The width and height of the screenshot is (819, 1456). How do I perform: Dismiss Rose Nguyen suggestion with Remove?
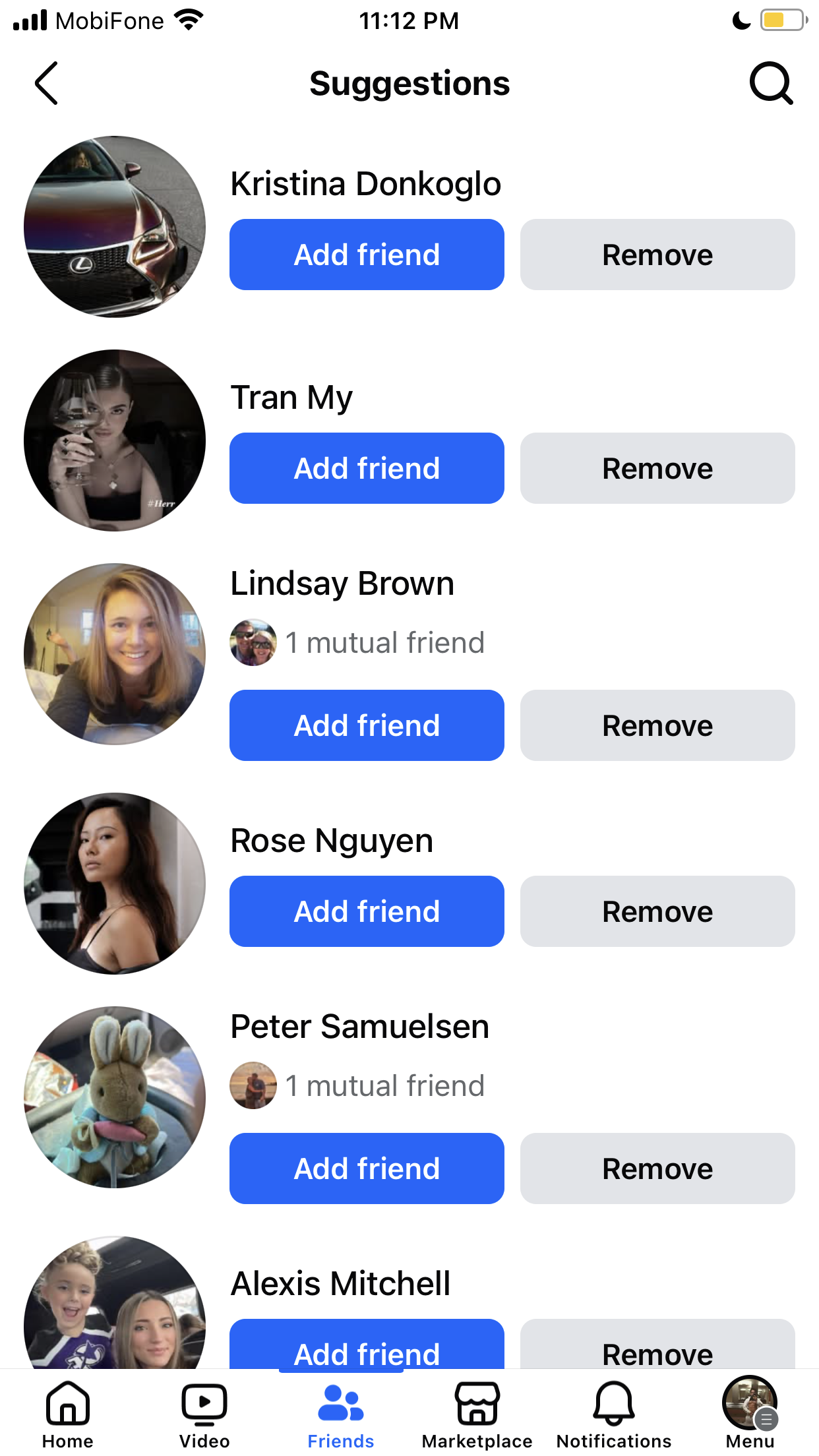(657, 911)
